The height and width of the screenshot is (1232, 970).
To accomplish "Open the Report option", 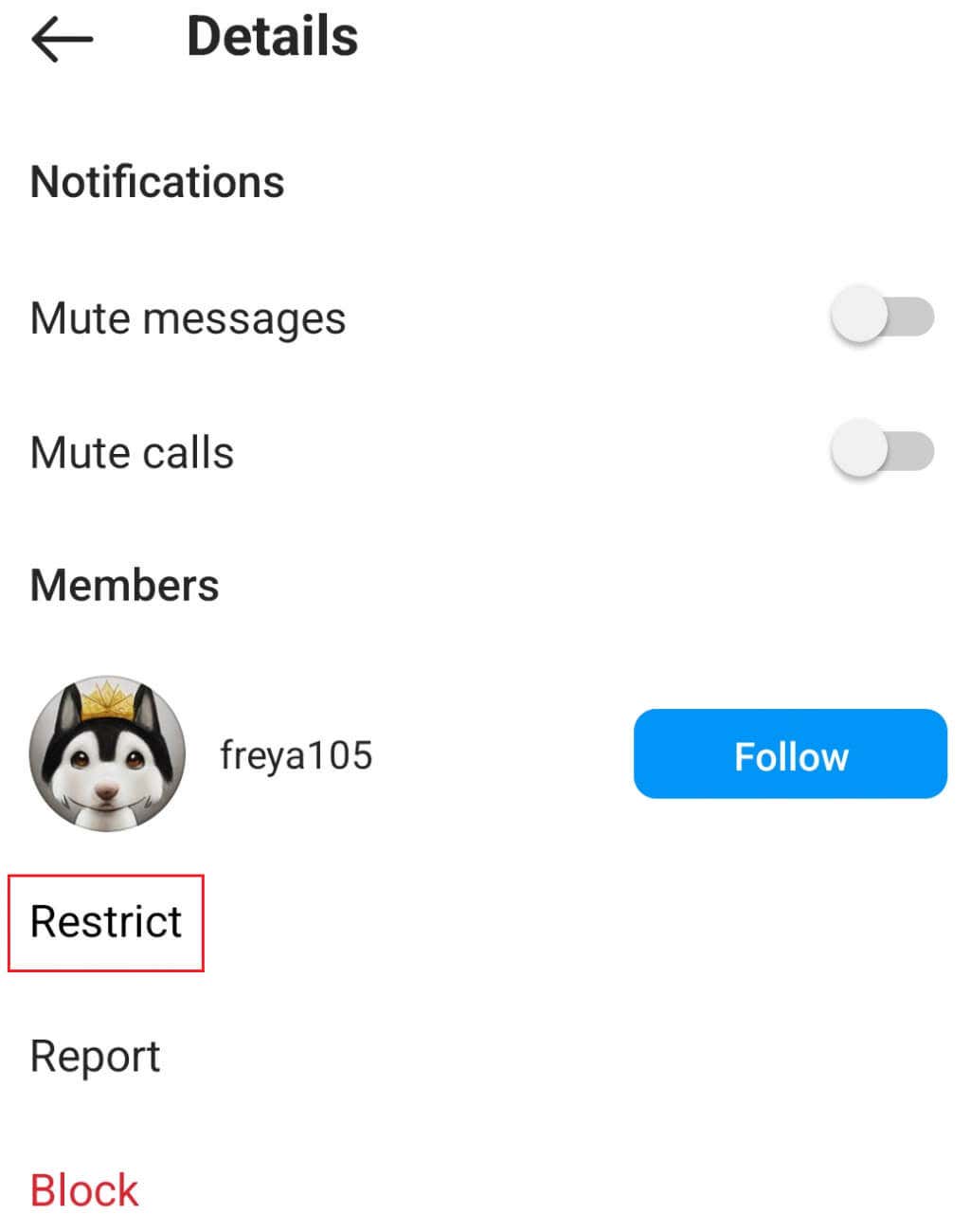I will point(95,1056).
